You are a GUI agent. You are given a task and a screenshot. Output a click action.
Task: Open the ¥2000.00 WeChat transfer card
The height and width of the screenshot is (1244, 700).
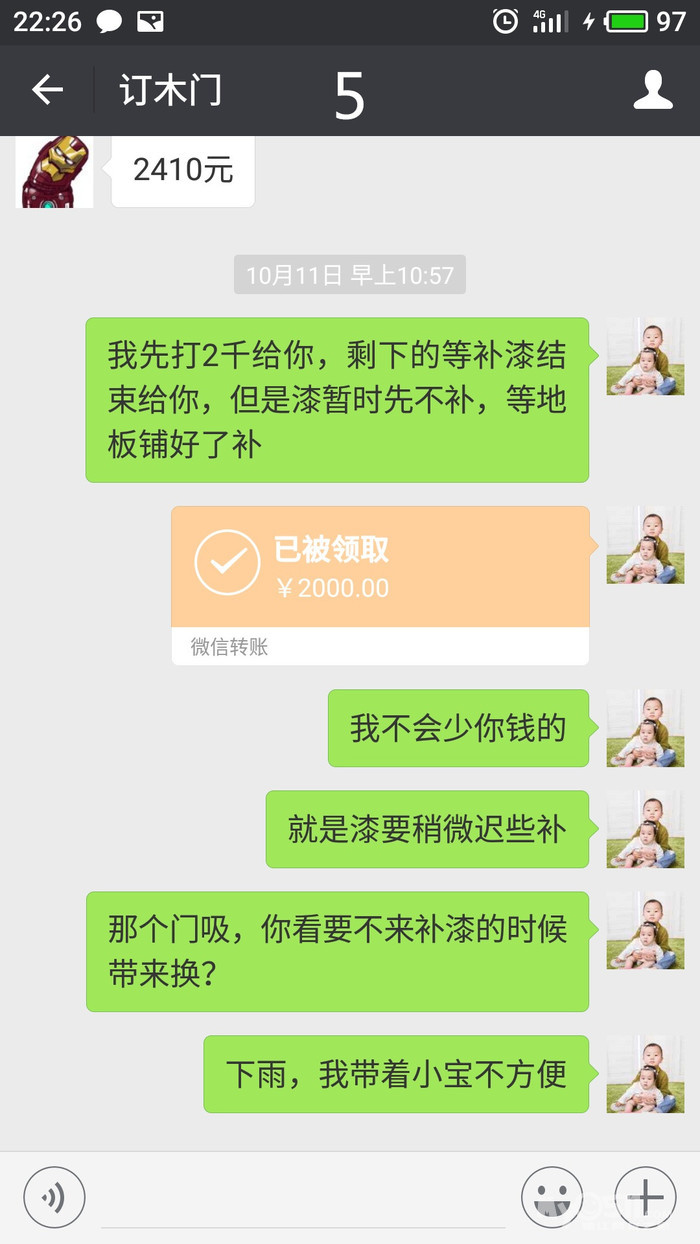(380, 585)
